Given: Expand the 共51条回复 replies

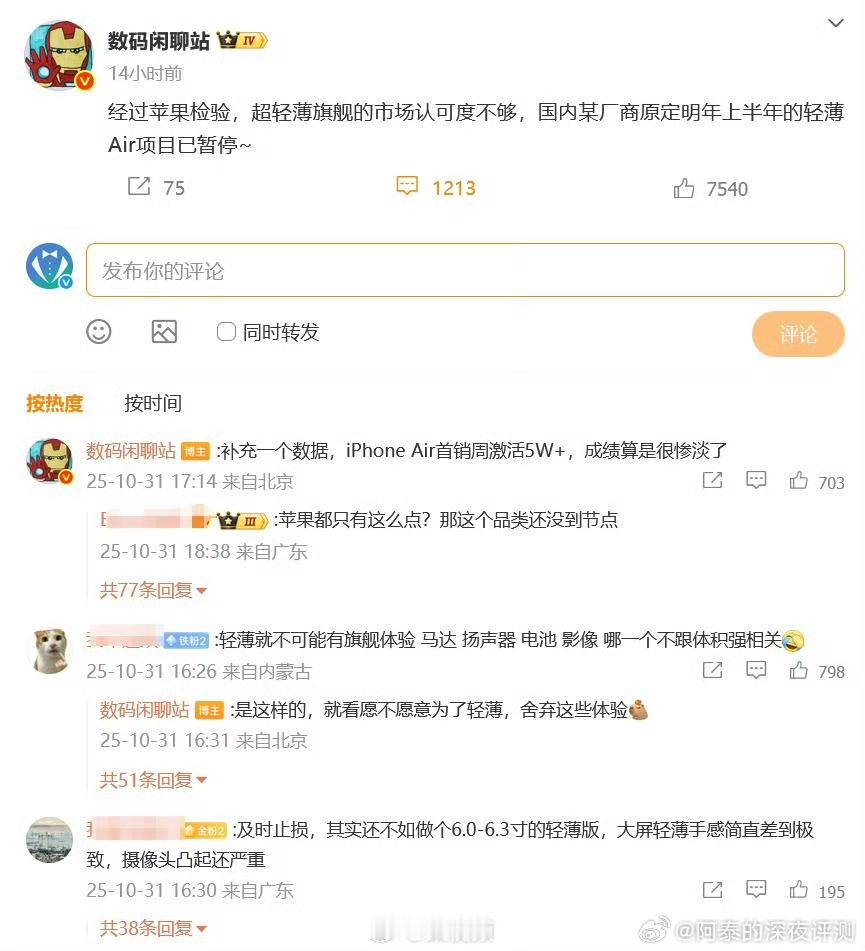Looking at the screenshot, I should pos(147,779).
